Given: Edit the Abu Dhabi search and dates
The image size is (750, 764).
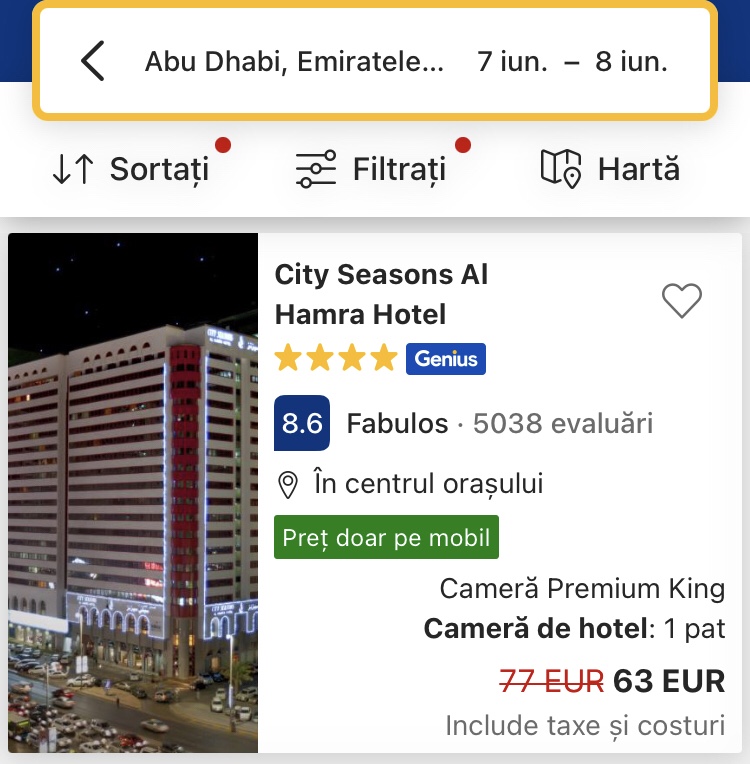Looking at the screenshot, I should pyautogui.click(x=405, y=62).
